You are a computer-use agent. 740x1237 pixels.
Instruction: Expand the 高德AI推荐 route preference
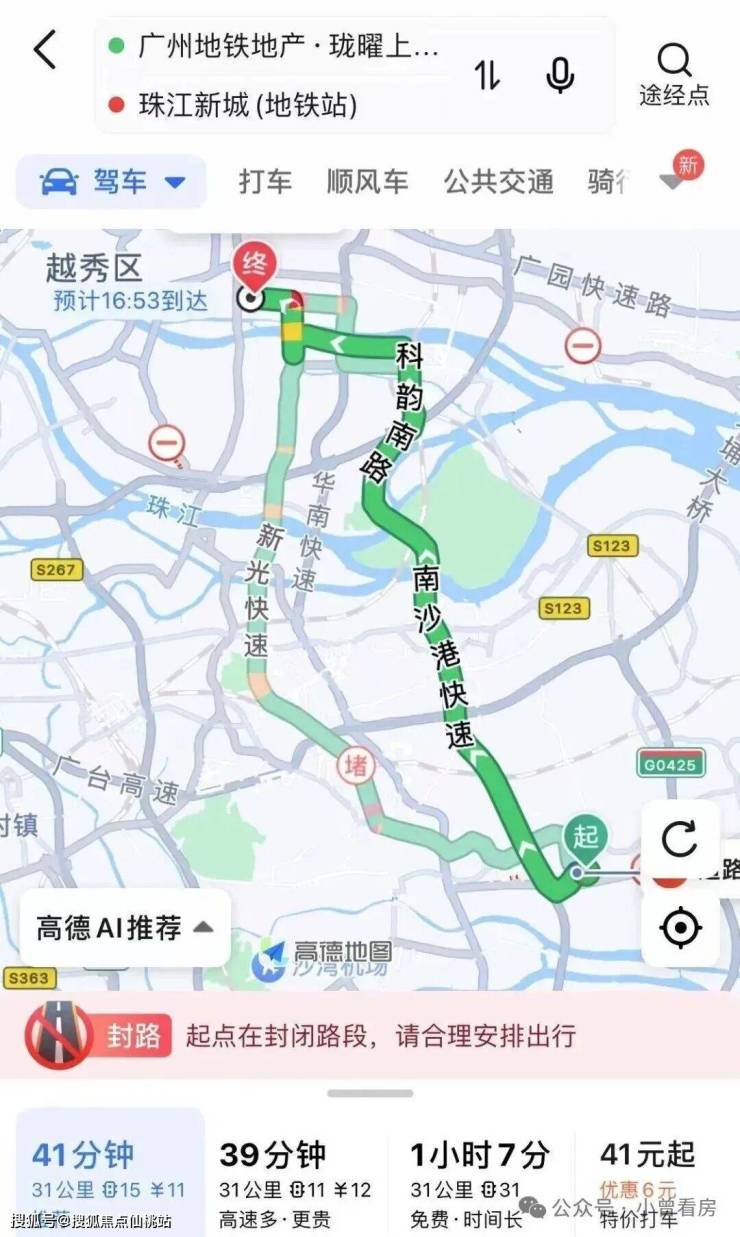click(x=125, y=927)
